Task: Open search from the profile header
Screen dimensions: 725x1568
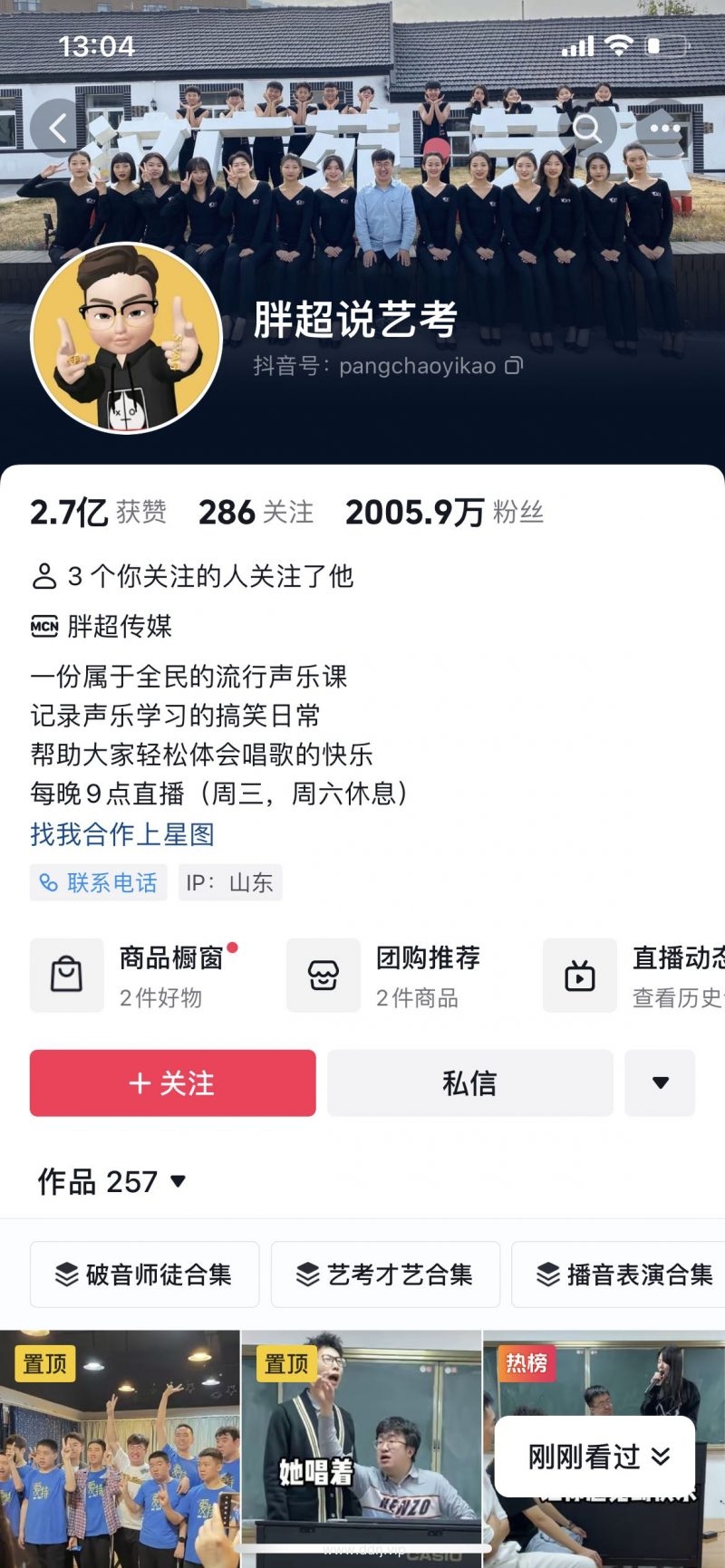Action: tap(587, 129)
